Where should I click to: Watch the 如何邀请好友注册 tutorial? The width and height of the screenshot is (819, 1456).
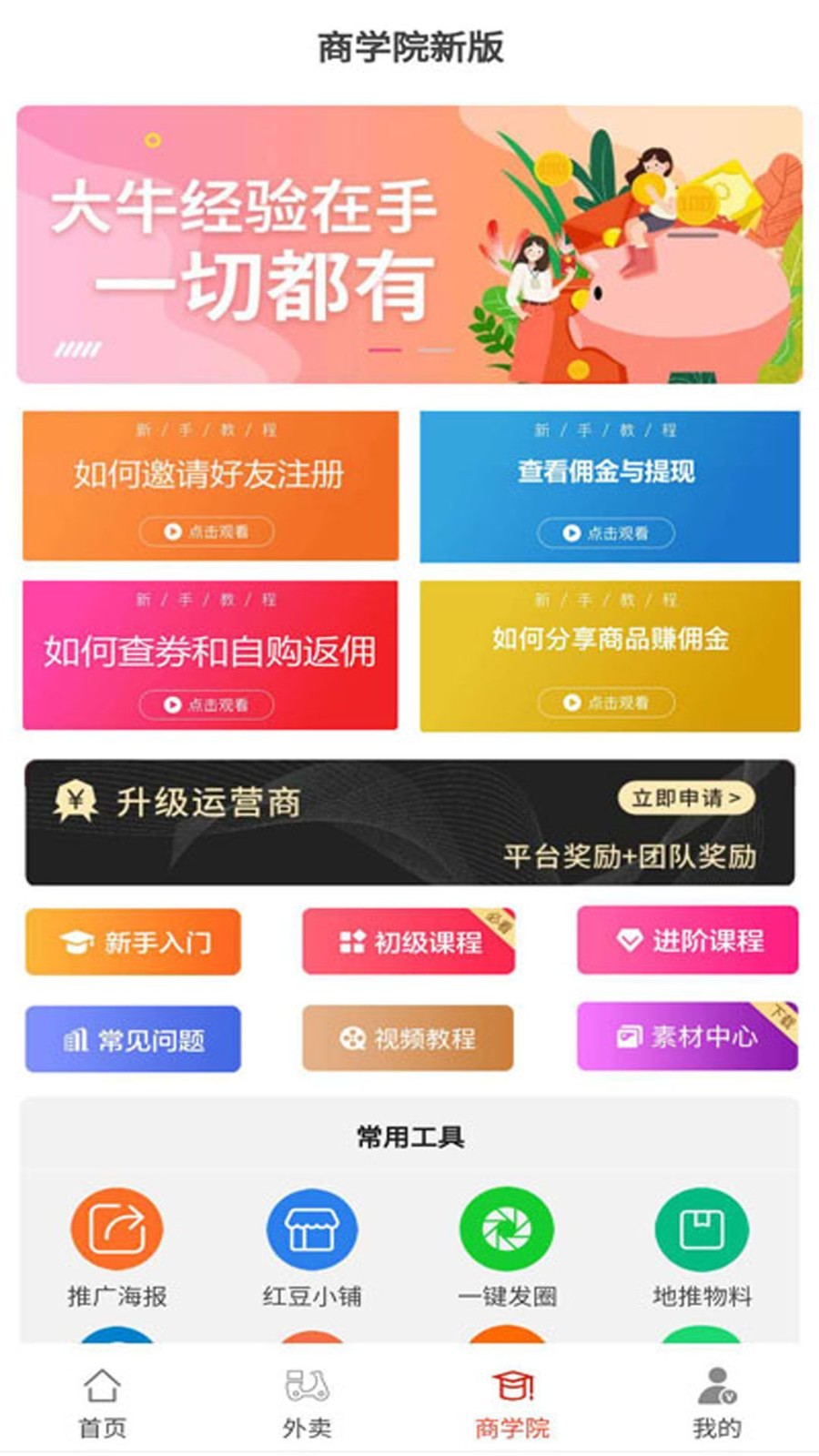207,531
